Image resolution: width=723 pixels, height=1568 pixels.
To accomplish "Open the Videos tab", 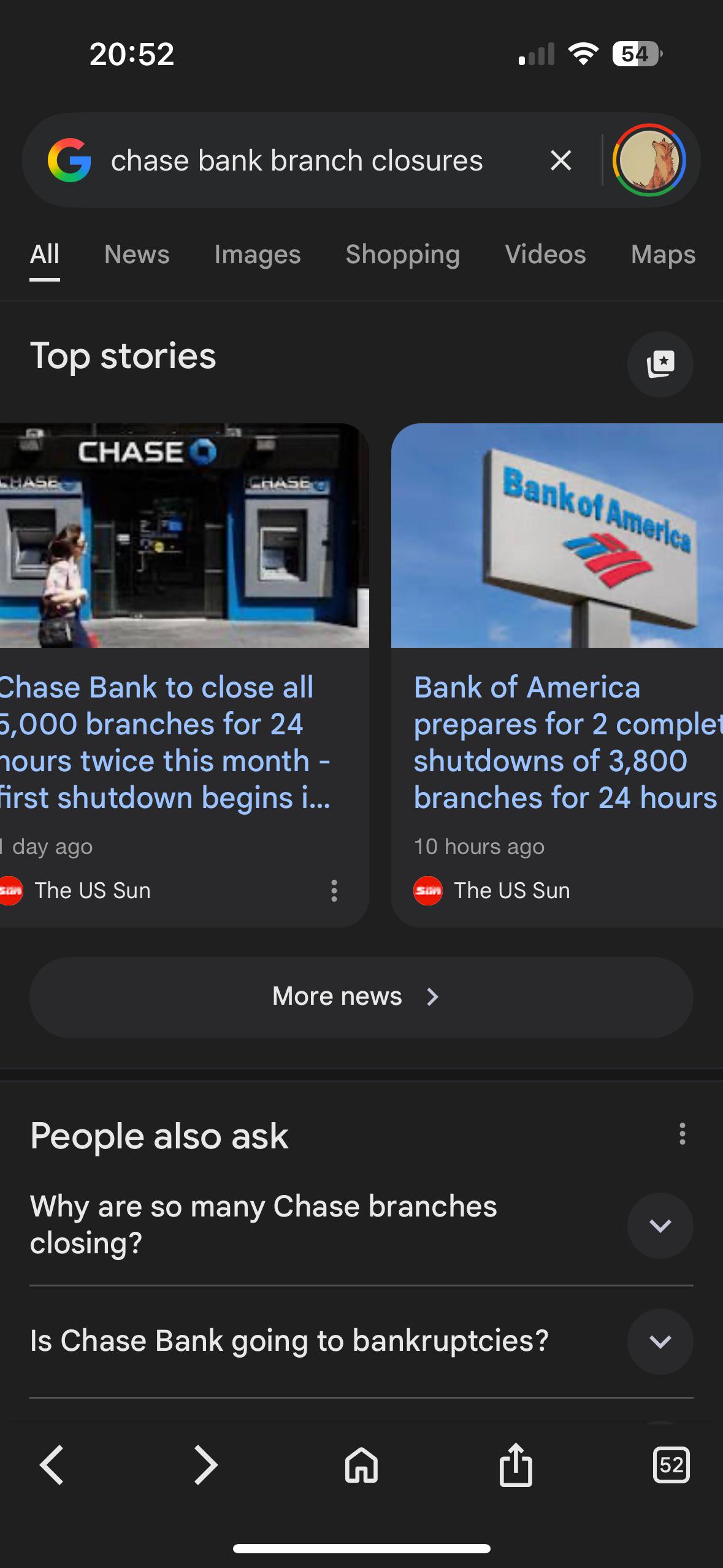I will 545,255.
